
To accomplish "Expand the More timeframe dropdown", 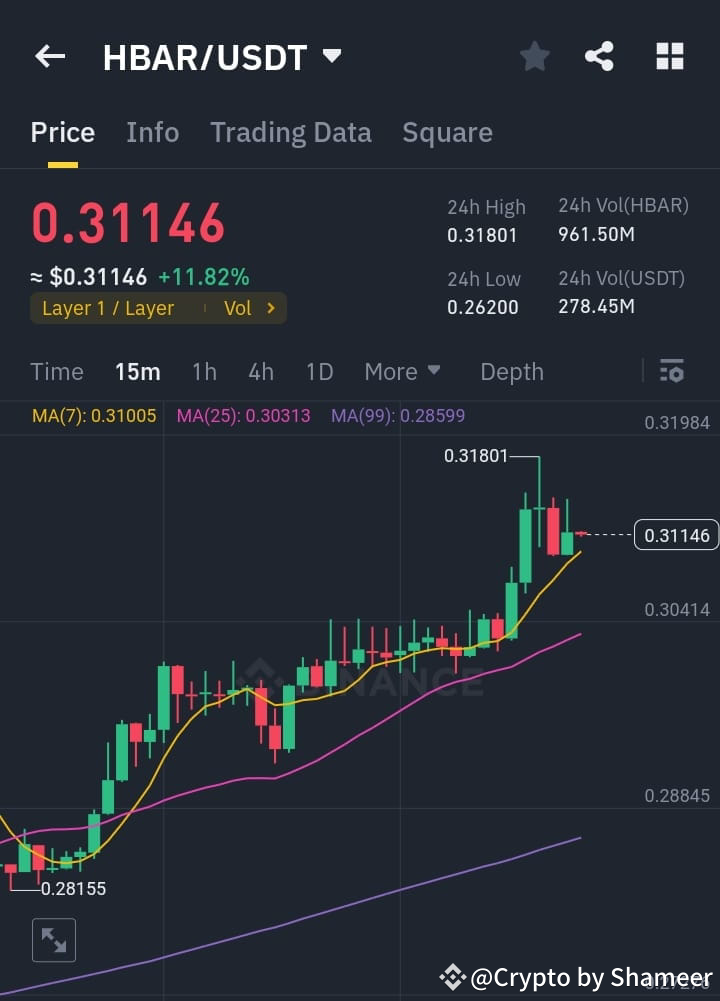I will pos(403,371).
